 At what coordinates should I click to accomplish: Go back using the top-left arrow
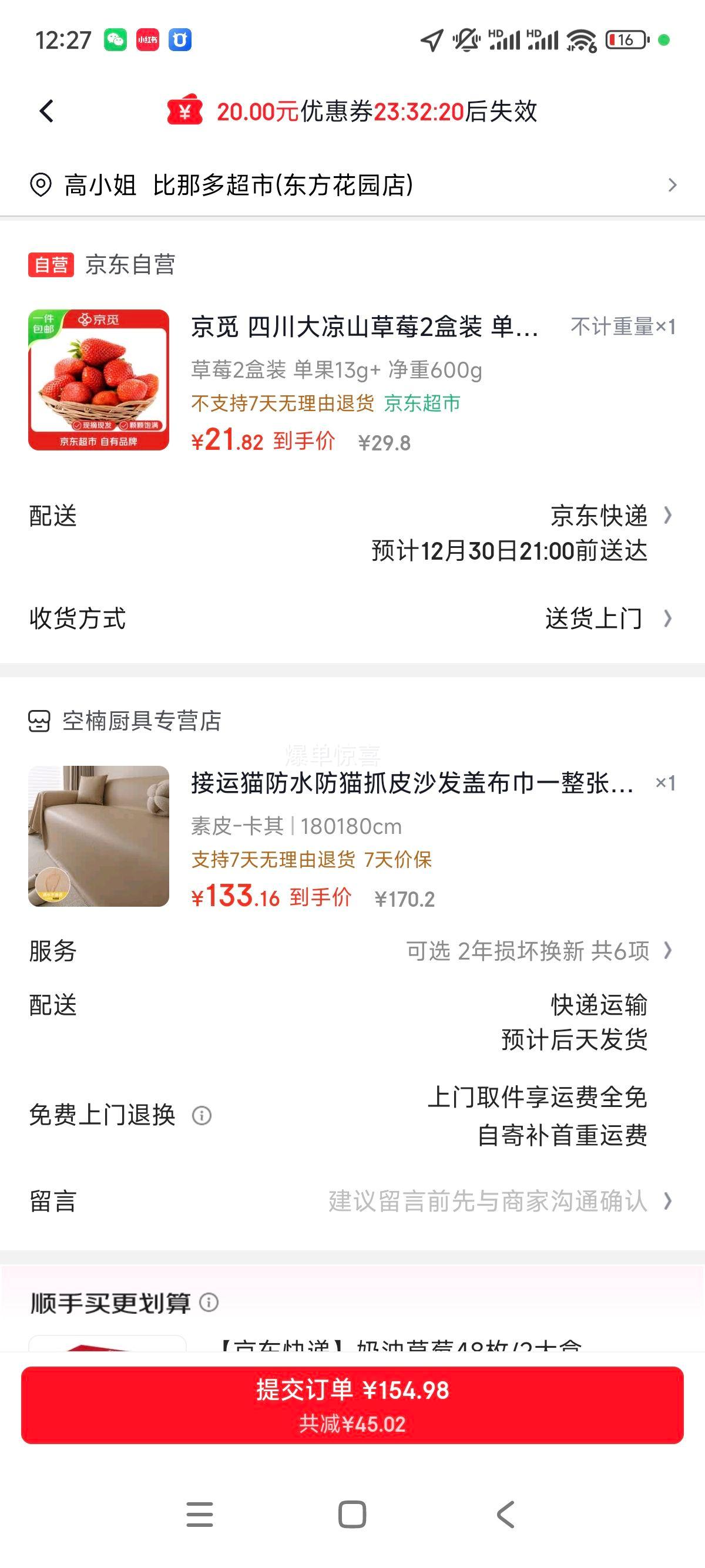coord(46,112)
